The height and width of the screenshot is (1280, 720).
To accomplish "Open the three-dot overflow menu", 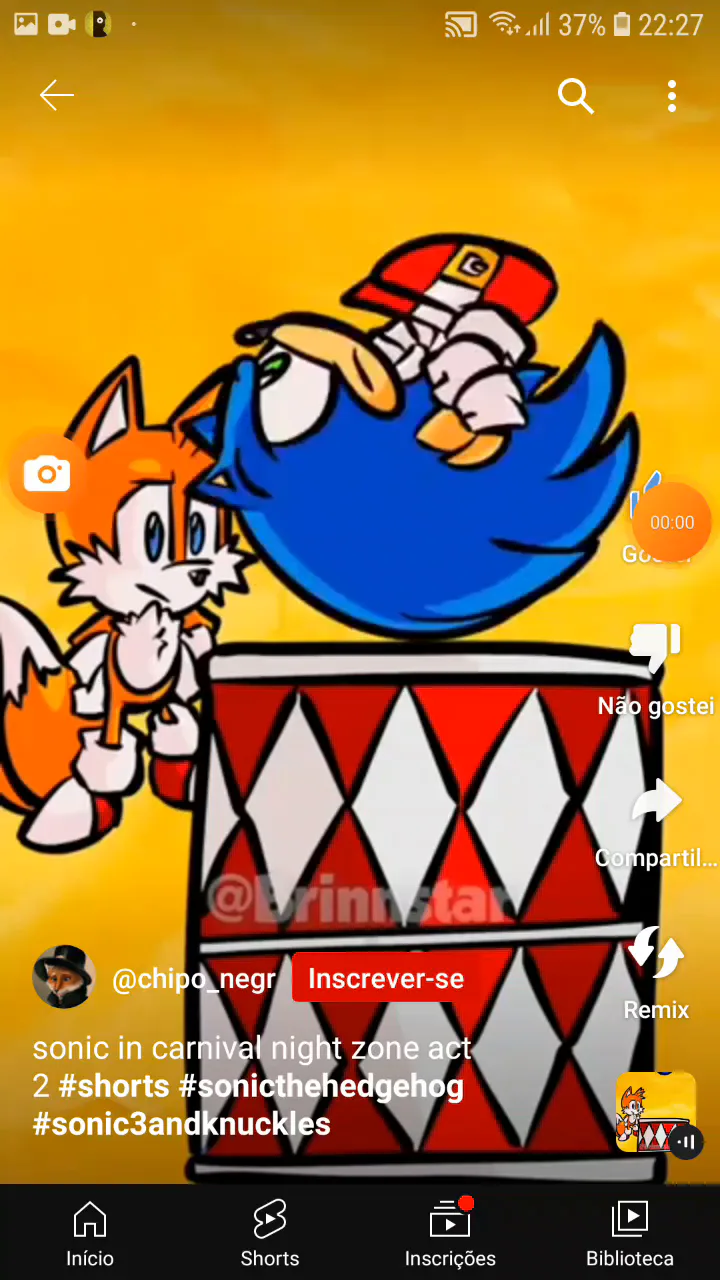I will pos(672,96).
